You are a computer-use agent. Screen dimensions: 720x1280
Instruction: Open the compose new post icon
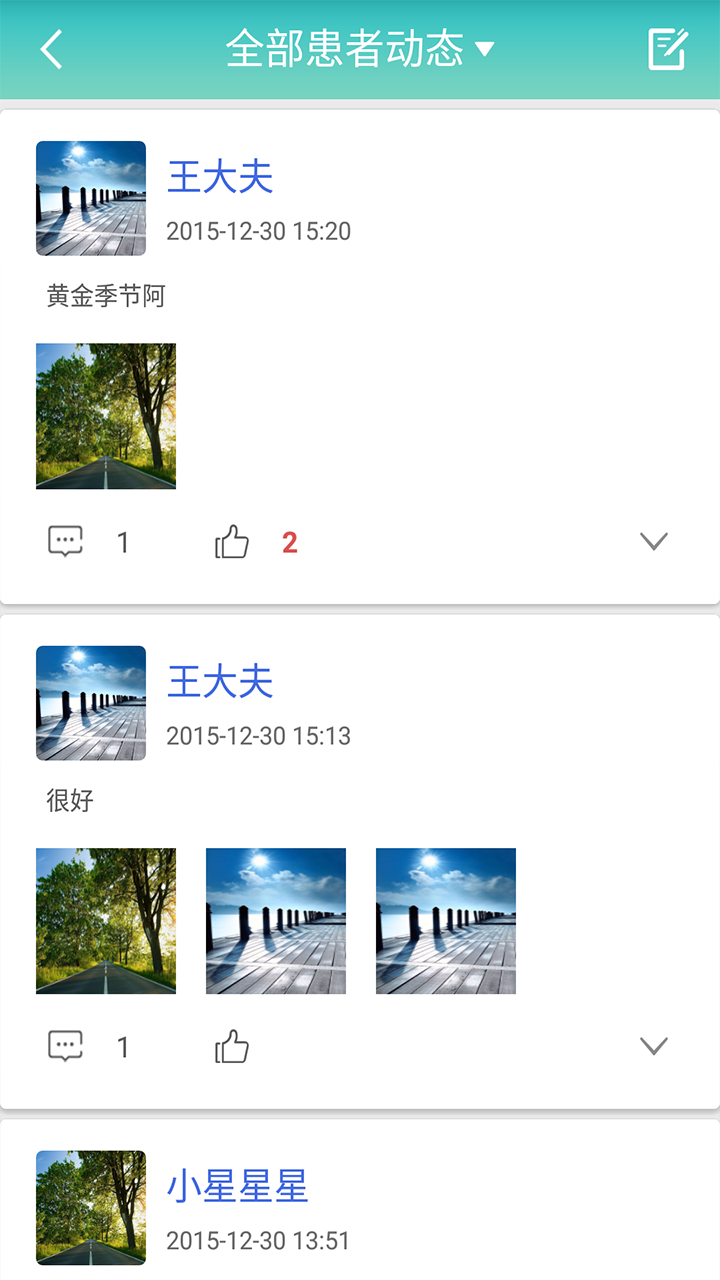pos(667,46)
